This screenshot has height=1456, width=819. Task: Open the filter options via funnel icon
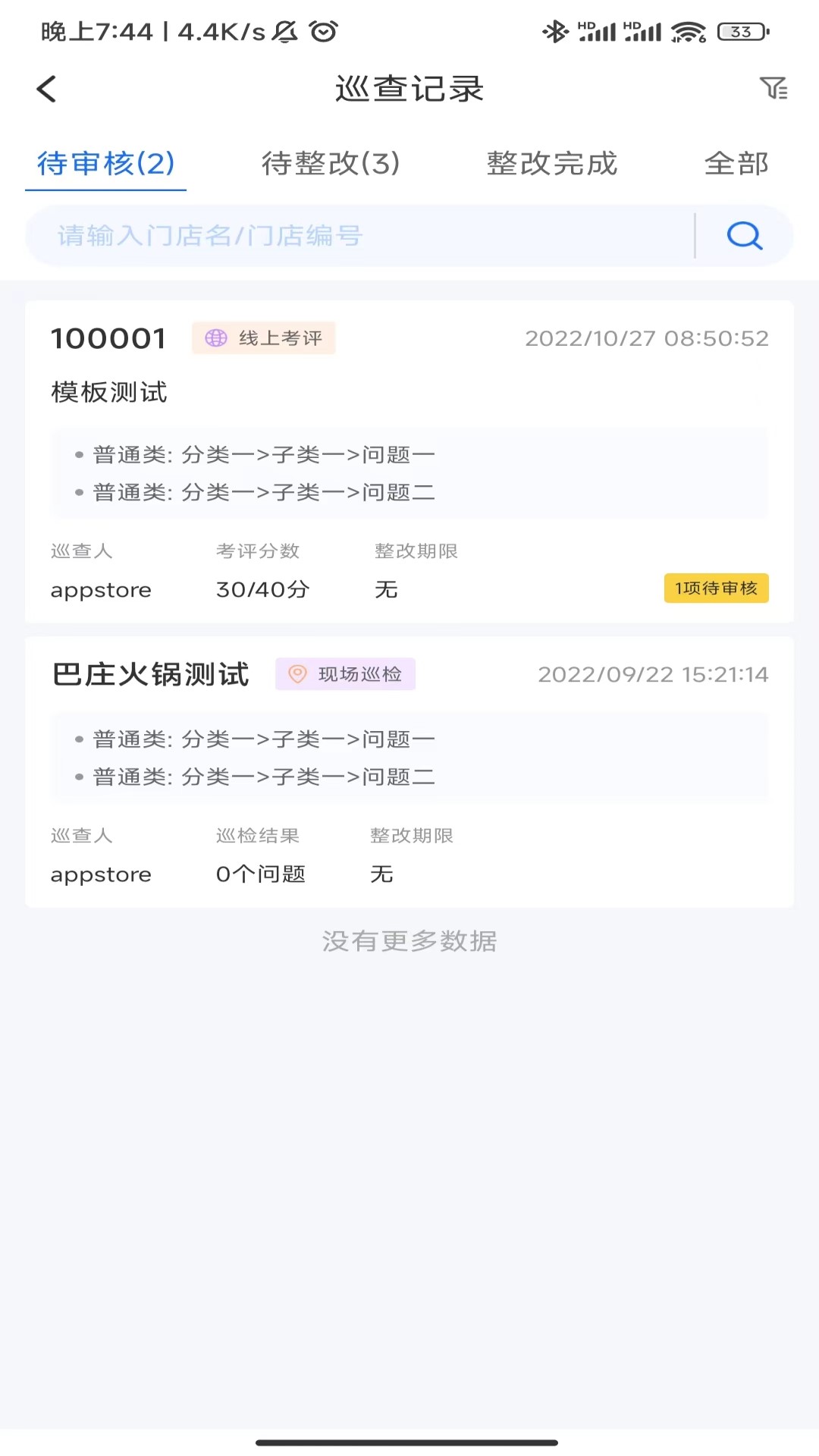(x=773, y=89)
